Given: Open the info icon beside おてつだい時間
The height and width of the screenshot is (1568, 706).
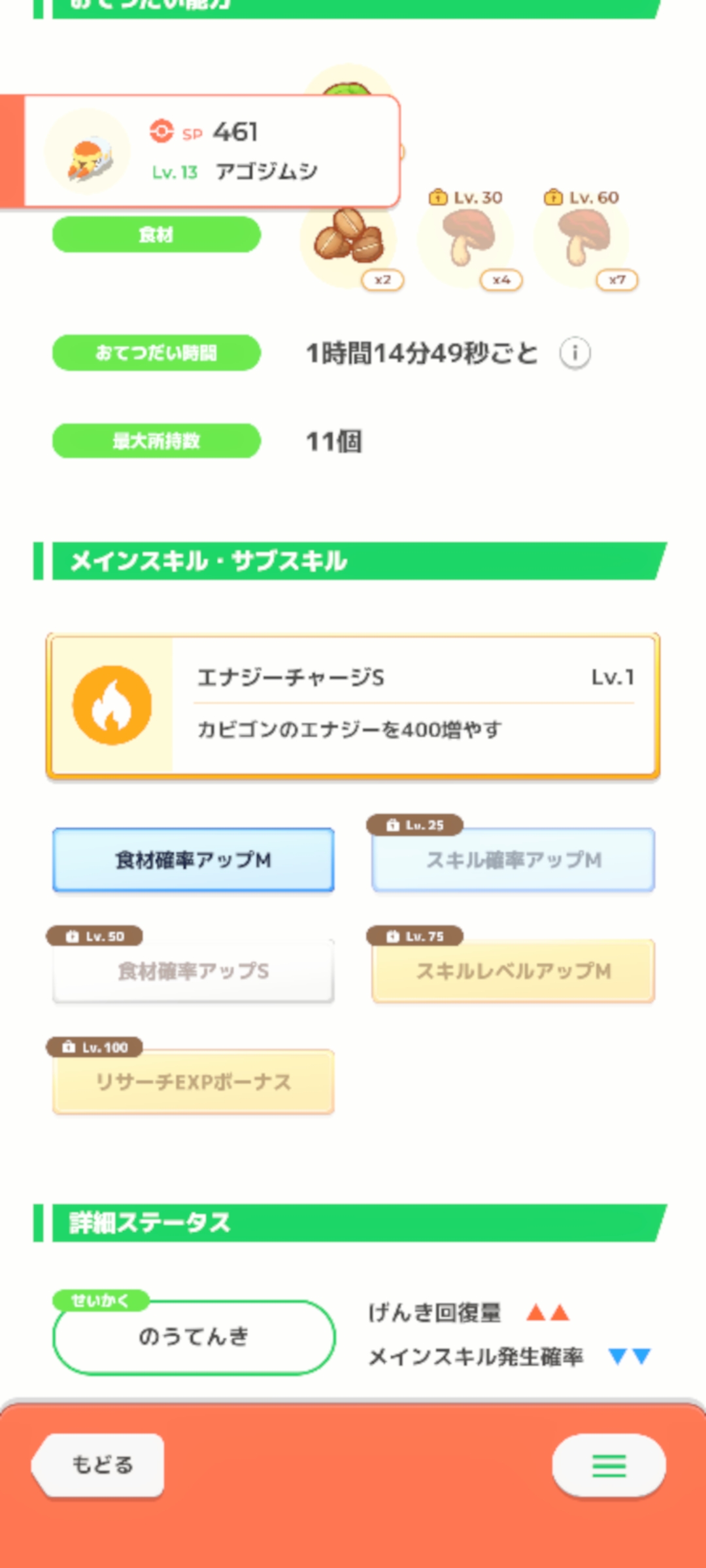Looking at the screenshot, I should [x=575, y=353].
